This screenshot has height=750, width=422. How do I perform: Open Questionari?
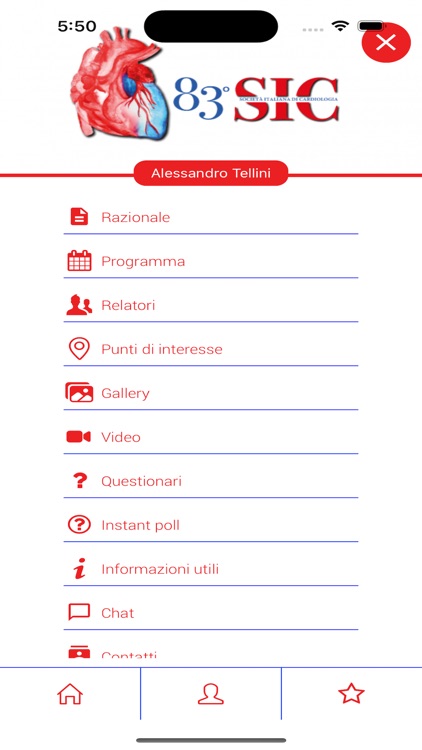211,481
